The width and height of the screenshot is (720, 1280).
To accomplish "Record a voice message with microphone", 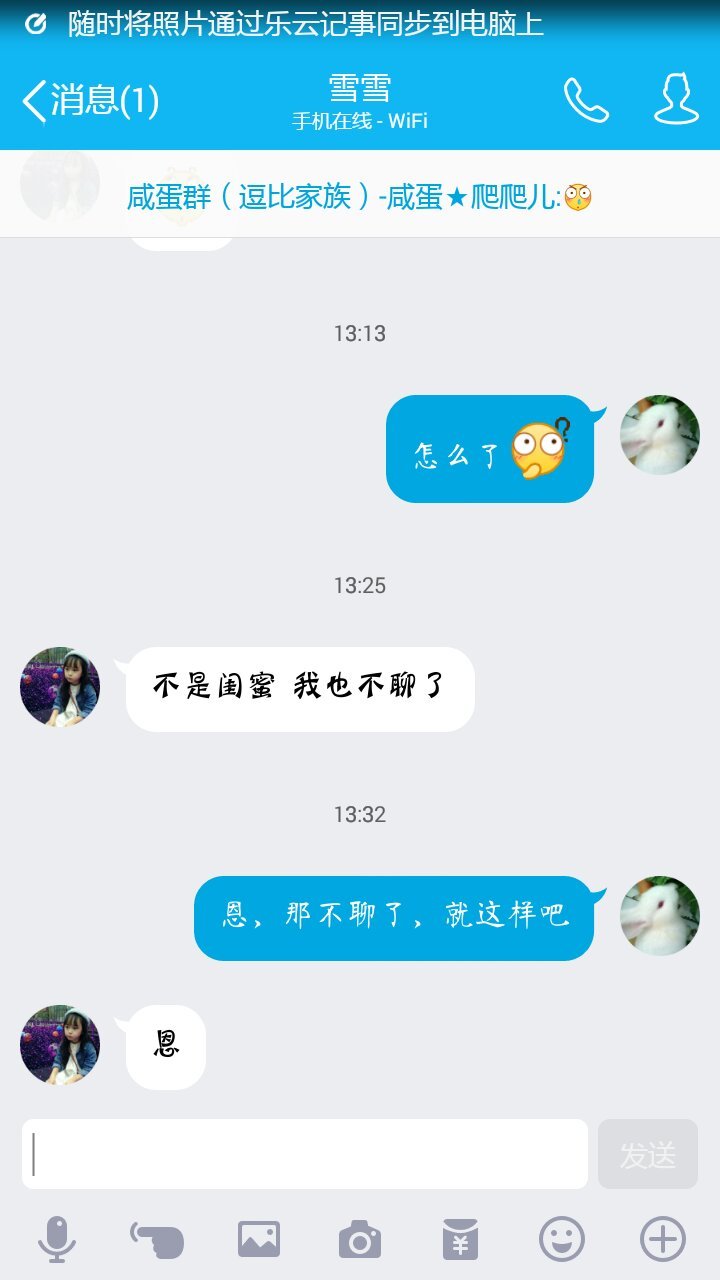I will tap(57, 1240).
